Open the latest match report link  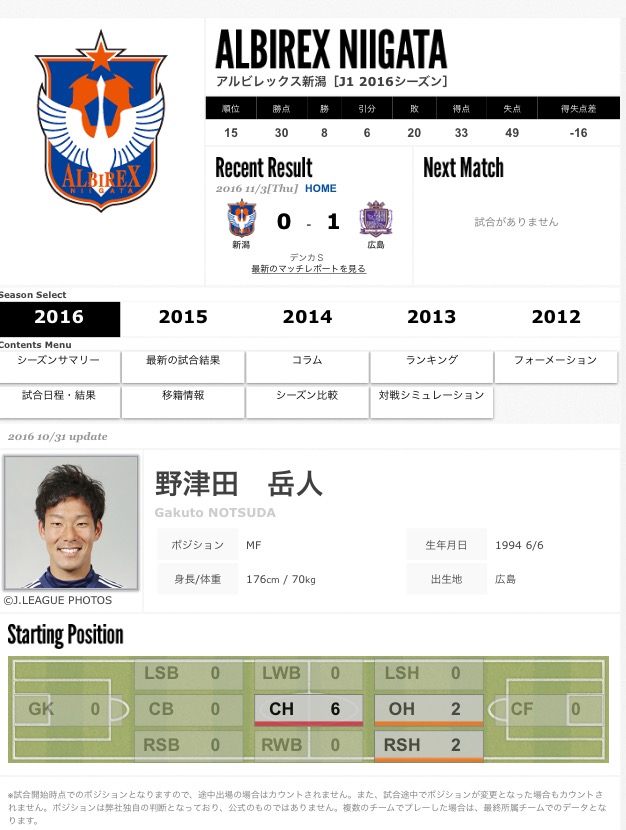308,269
